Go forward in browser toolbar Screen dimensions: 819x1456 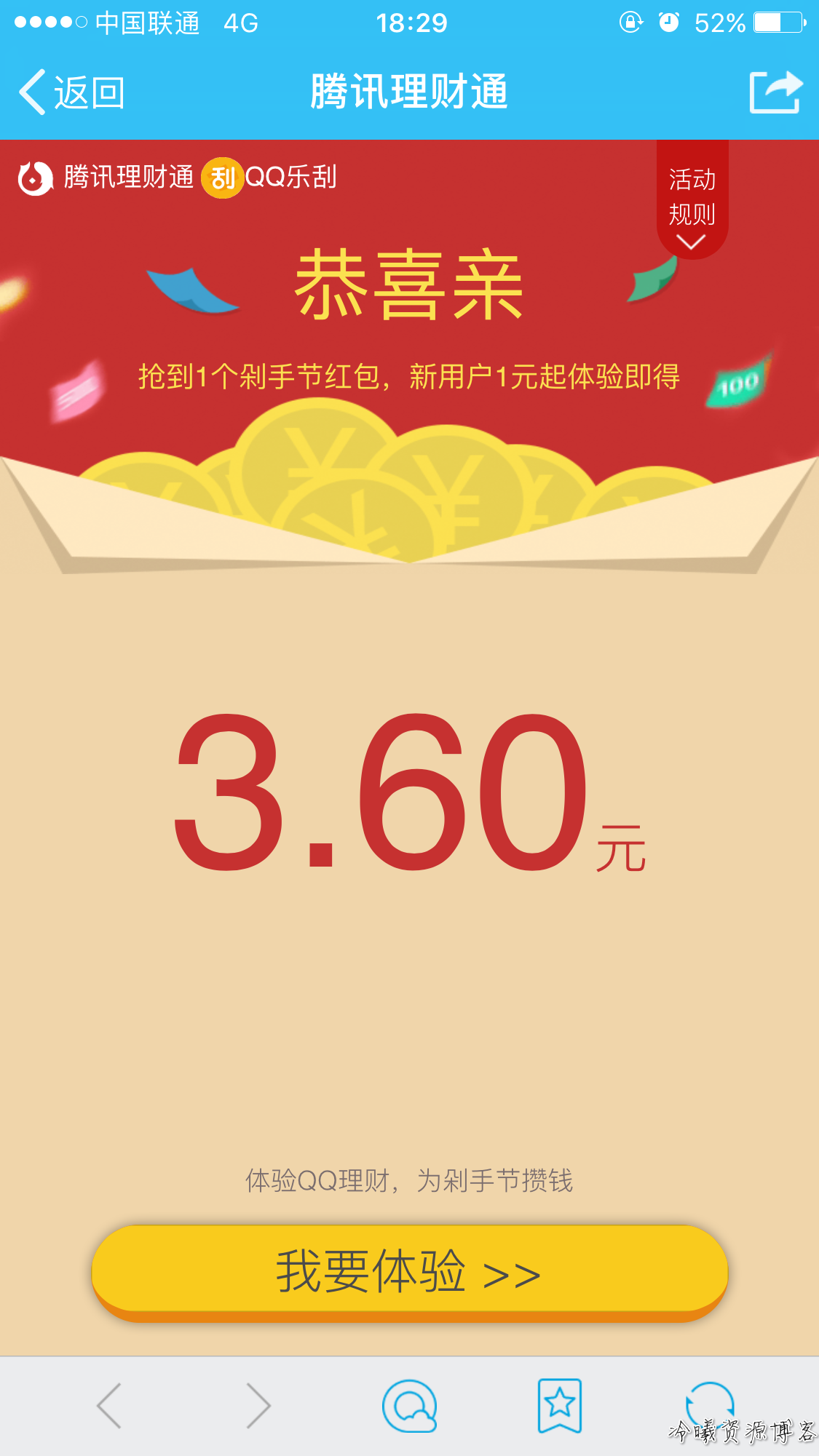point(258,1406)
